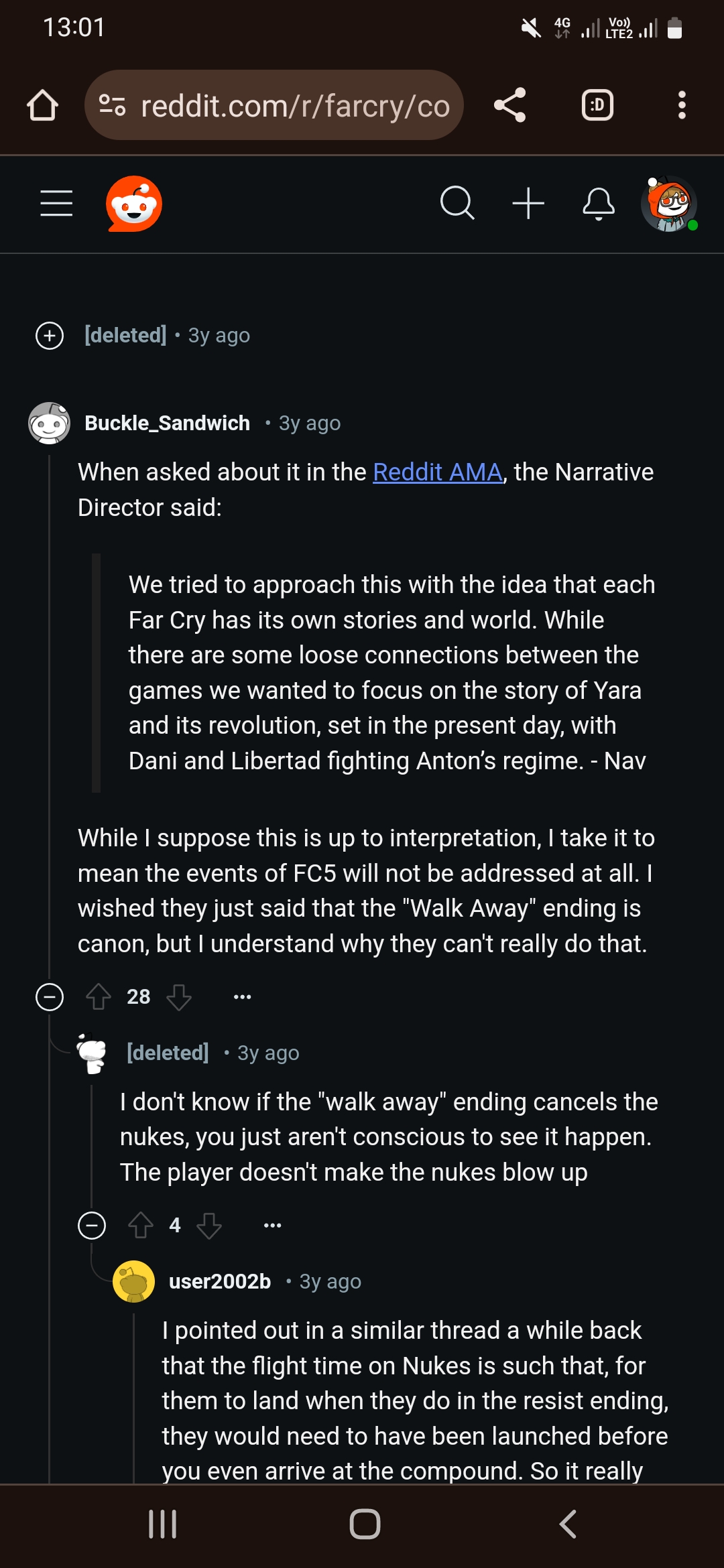The image size is (724, 1568).
Task: Downvote the comment with 28 points
Action: coord(179,997)
